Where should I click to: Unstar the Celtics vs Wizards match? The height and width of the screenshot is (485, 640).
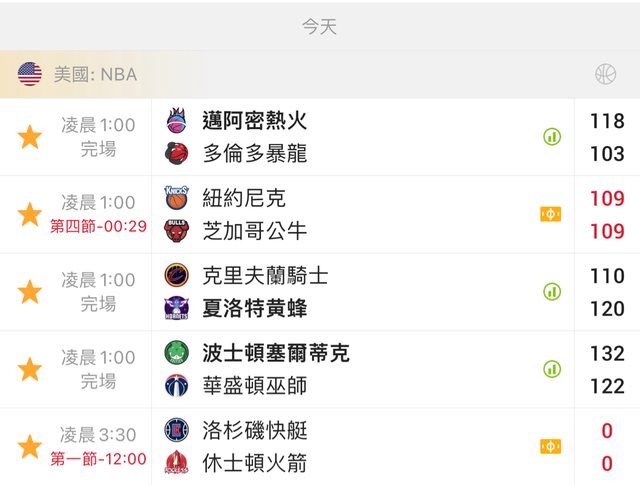coord(30,369)
